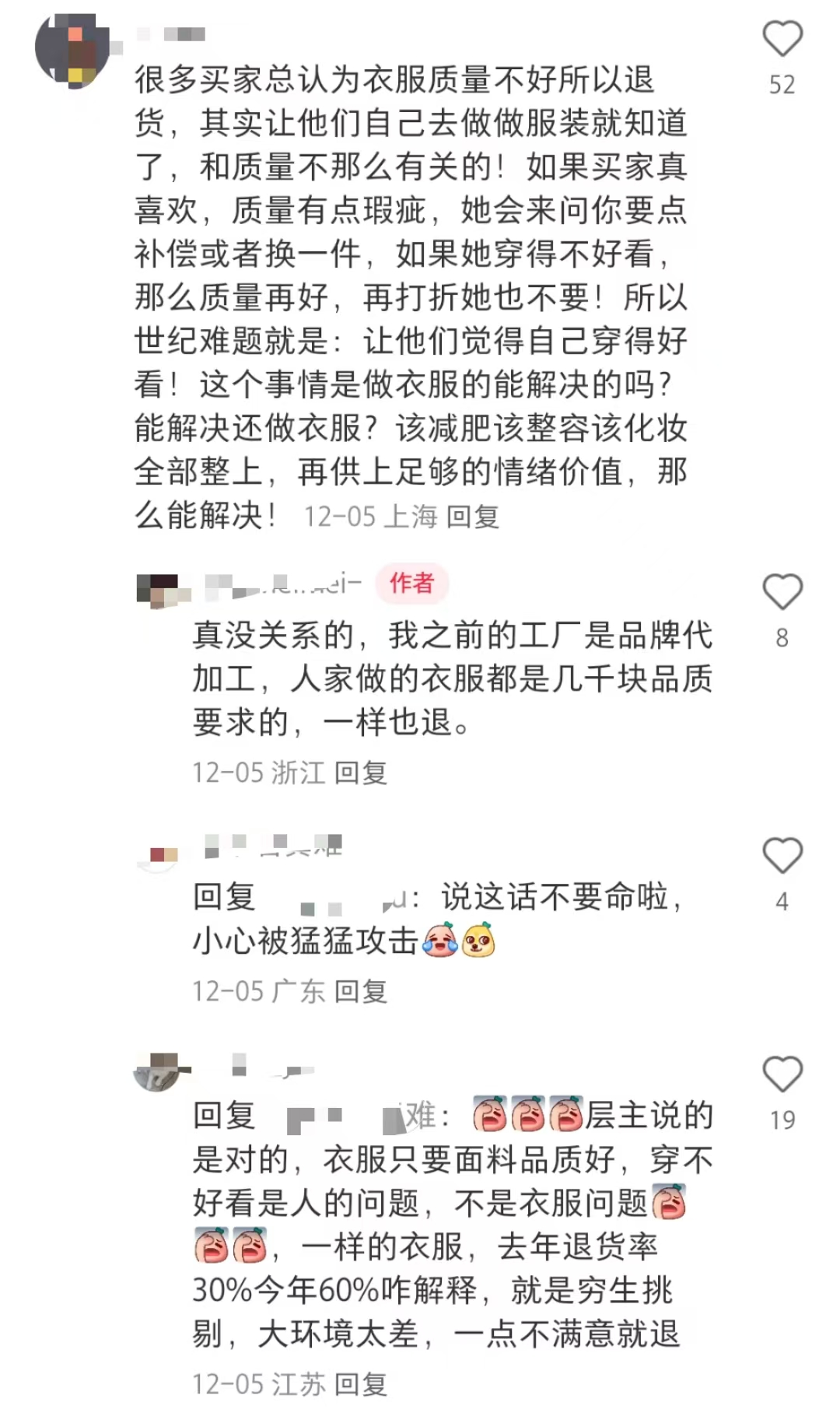Like the author's Zhejiang reply

782,592
